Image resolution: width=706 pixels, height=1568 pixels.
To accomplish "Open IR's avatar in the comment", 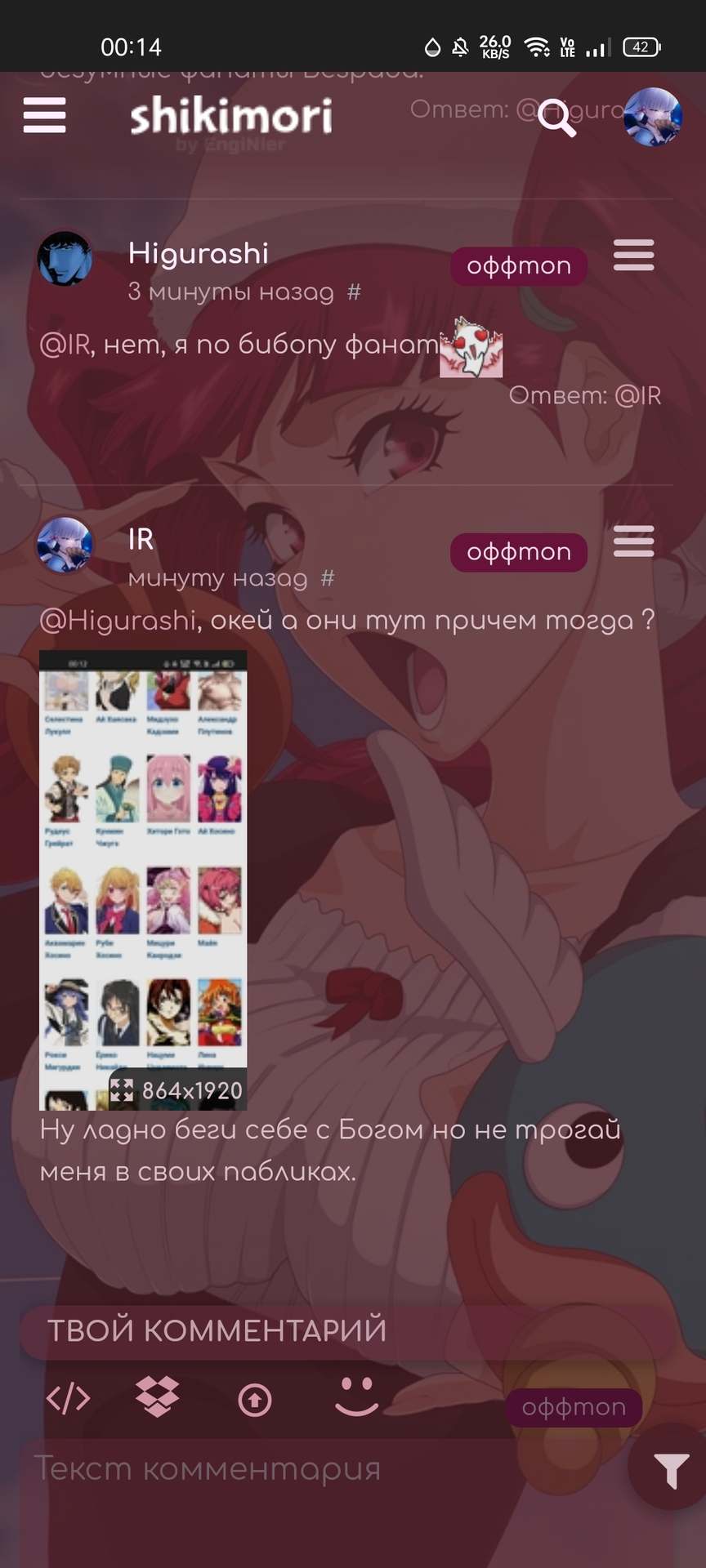I will pyautogui.click(x=65, y=545).
